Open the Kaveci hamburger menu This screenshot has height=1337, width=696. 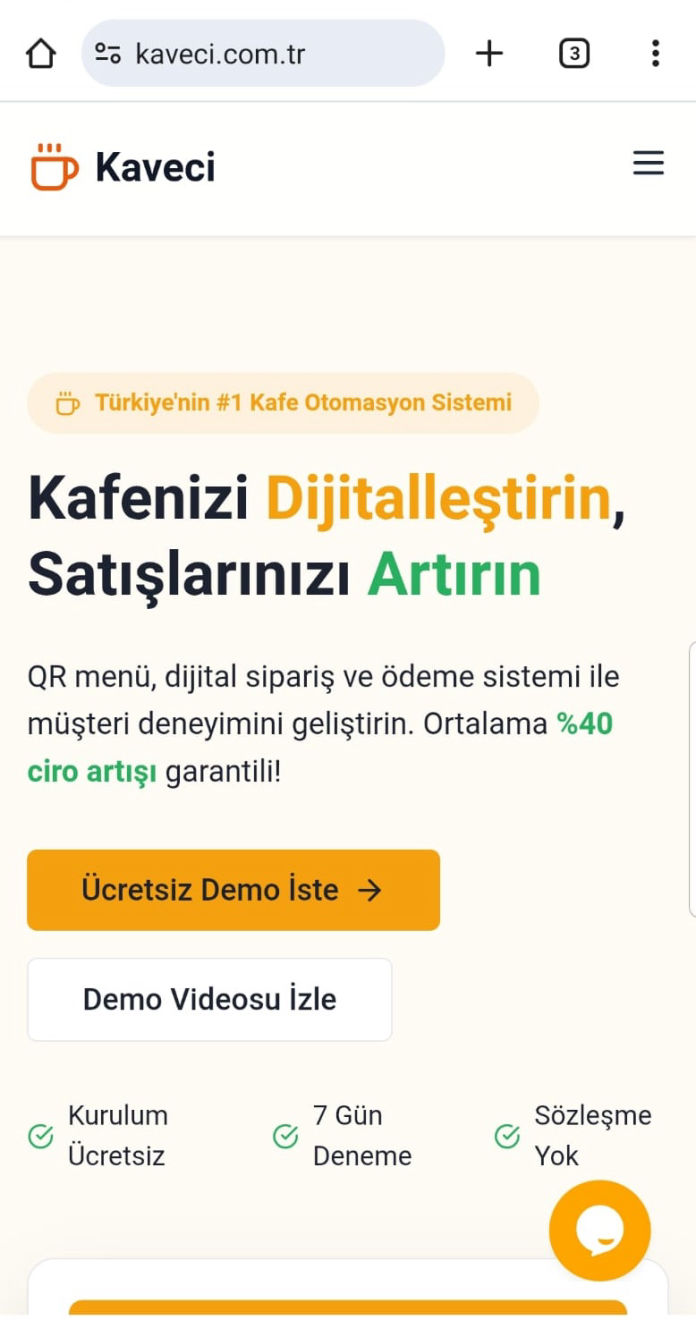click(648, 164)
